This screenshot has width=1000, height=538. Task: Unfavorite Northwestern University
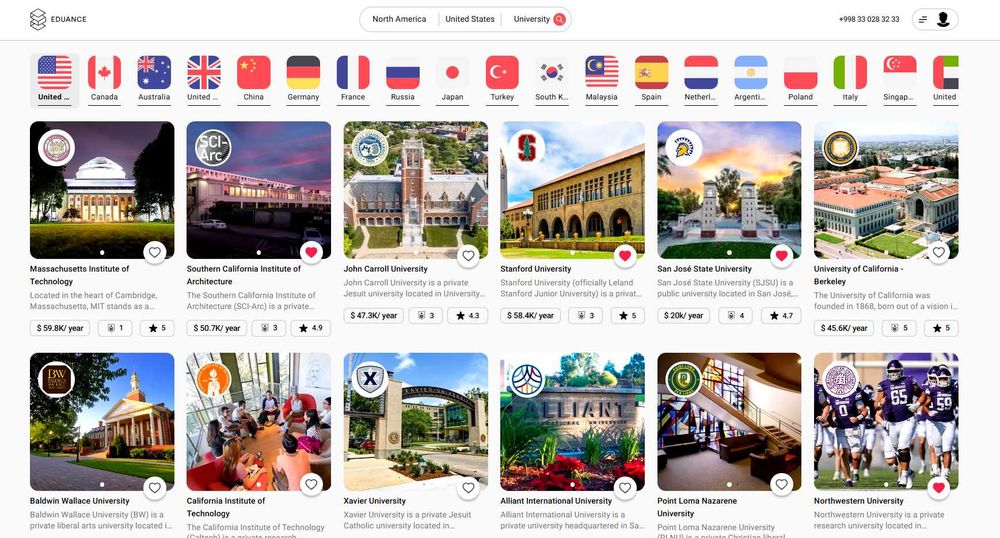coord(938,488)
